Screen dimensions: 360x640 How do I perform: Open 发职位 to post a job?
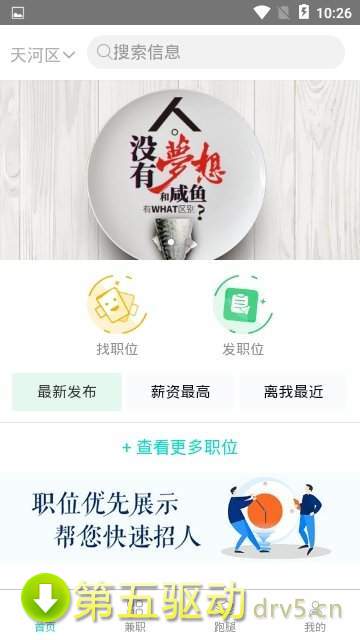243,315
